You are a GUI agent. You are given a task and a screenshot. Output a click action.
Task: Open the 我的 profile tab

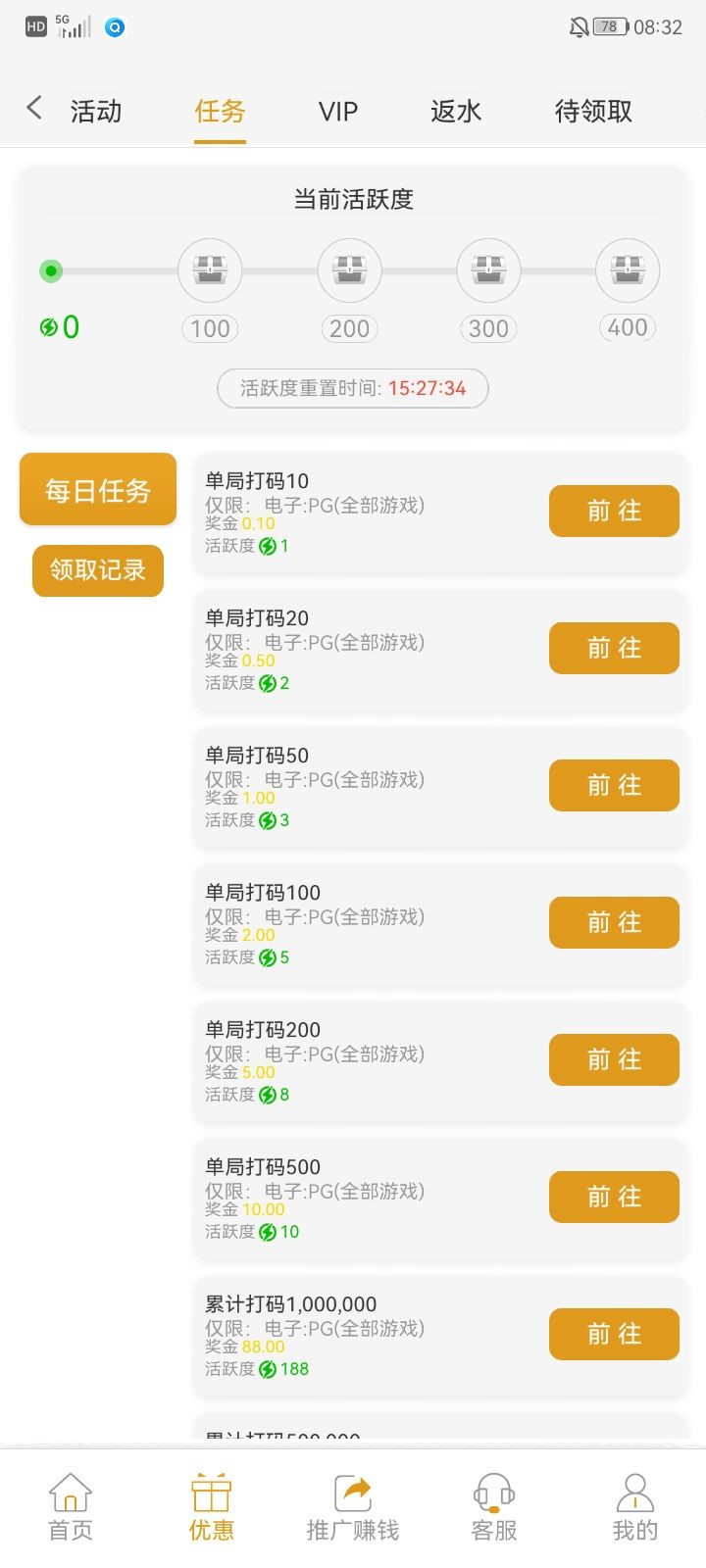coord(635,1507)
